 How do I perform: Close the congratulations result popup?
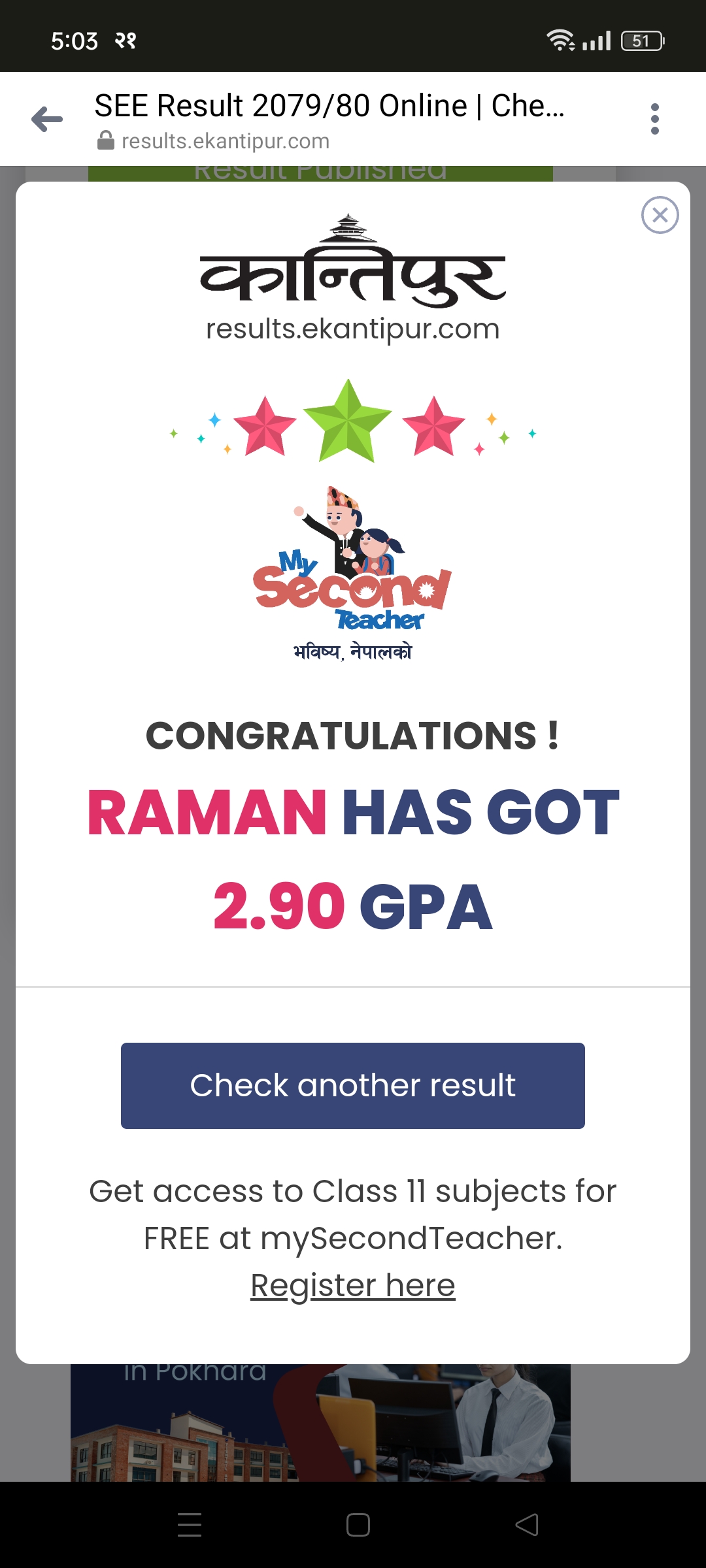coord(660,215)
